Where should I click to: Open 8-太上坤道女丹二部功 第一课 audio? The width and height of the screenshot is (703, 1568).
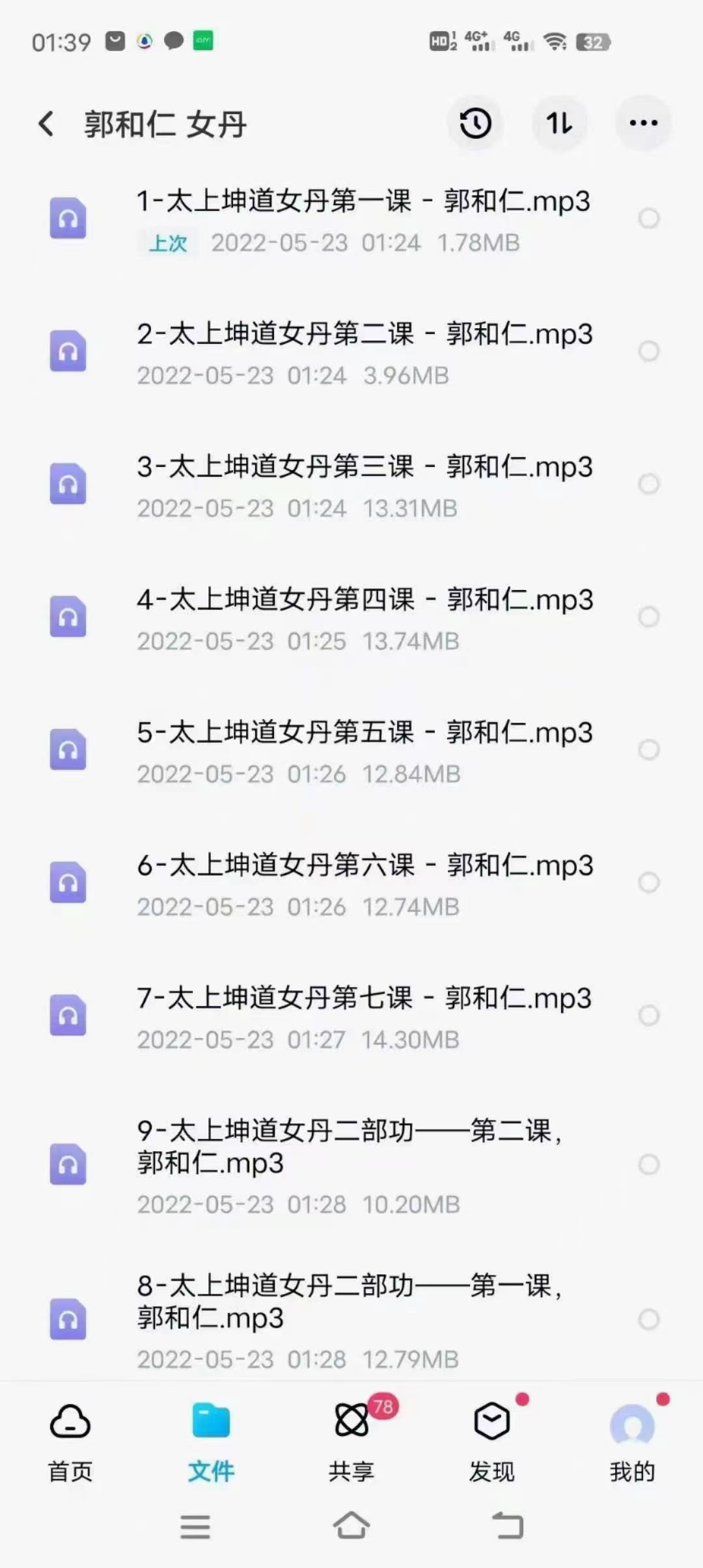pos(348,1302)
